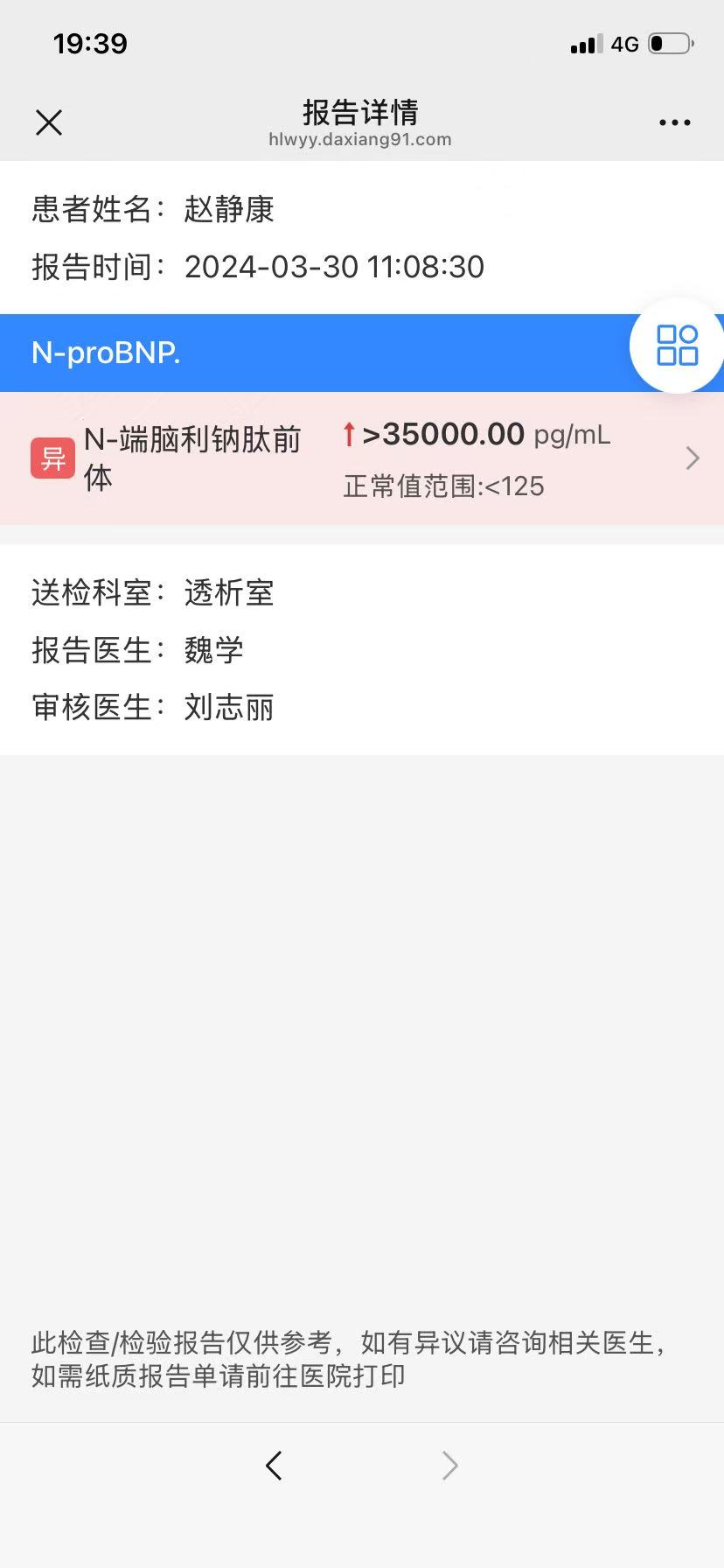This screenshot has height=1568, width=724.
Task: Close the report details page
Action: (49, 122)
